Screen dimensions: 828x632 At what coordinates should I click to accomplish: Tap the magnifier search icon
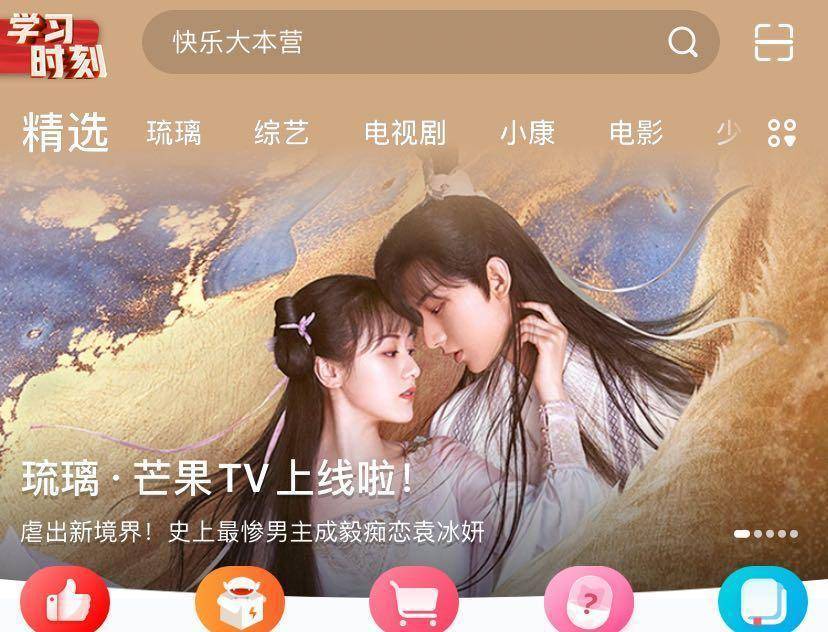point(683,42)
